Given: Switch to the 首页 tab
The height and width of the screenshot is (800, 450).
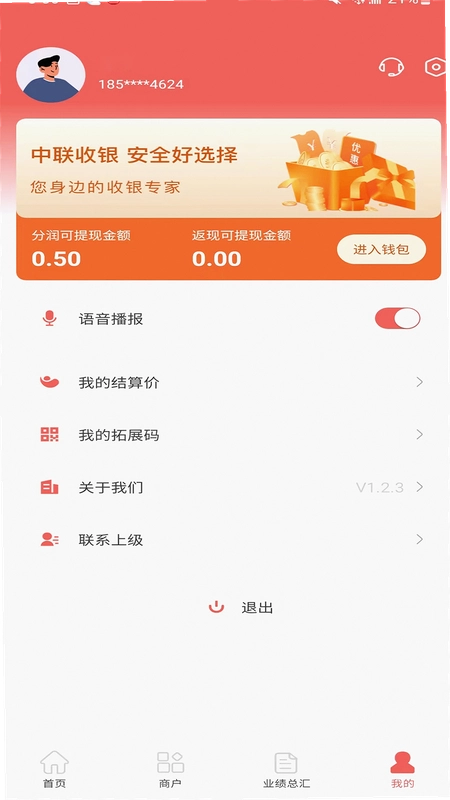Looking at the screenshot, I should point(54,769).
